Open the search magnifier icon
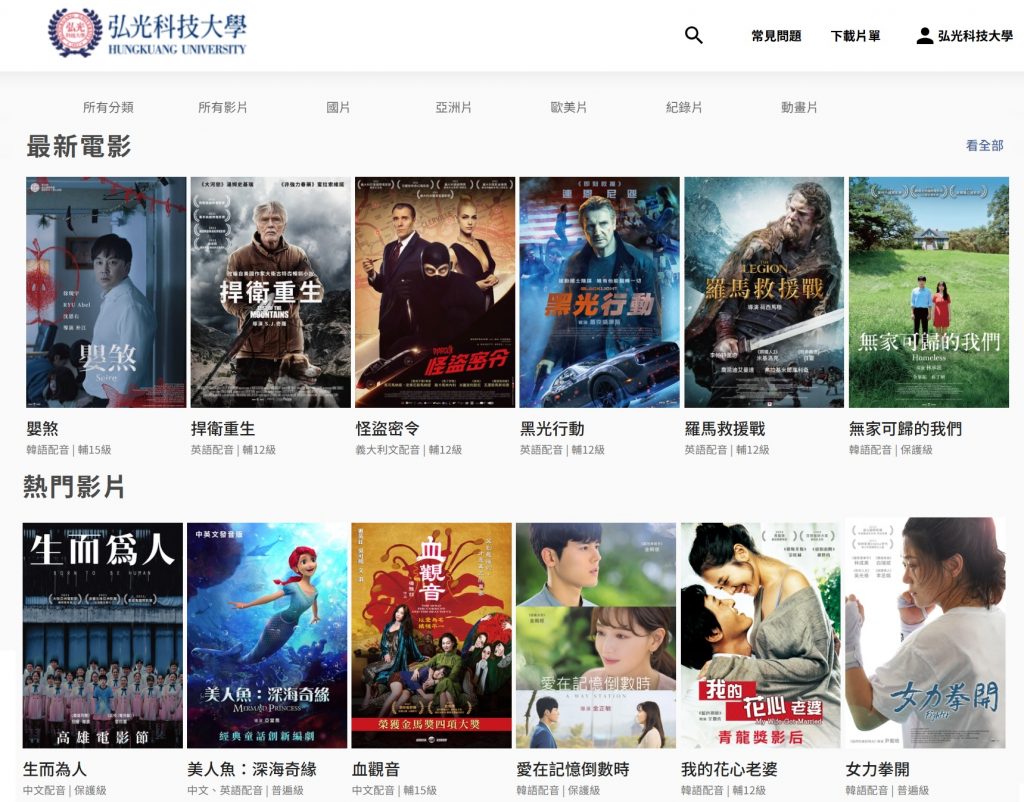 pos(693,35)
